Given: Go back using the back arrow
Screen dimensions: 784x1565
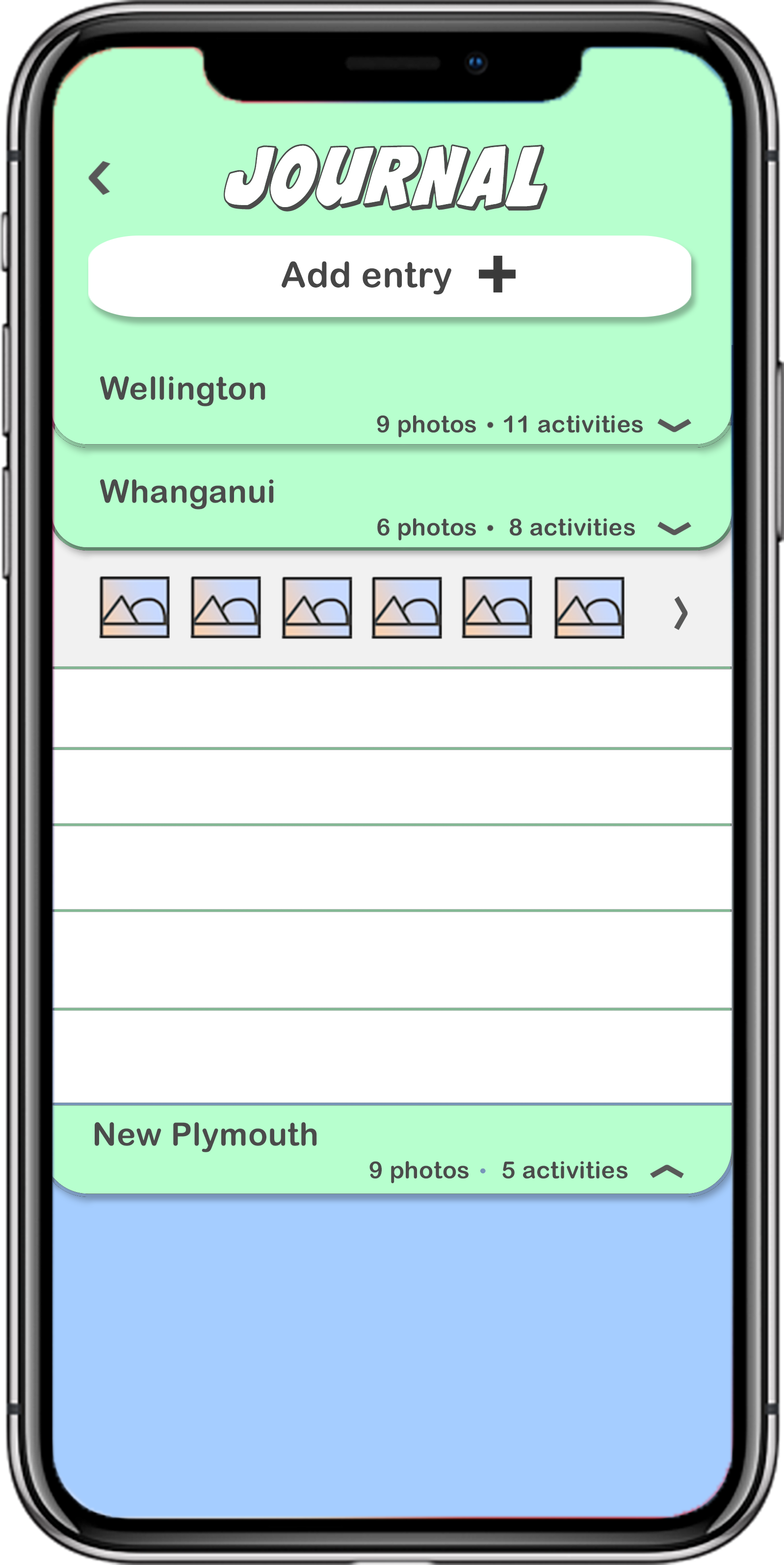Looking at the screenshot, I should (100, 178).
